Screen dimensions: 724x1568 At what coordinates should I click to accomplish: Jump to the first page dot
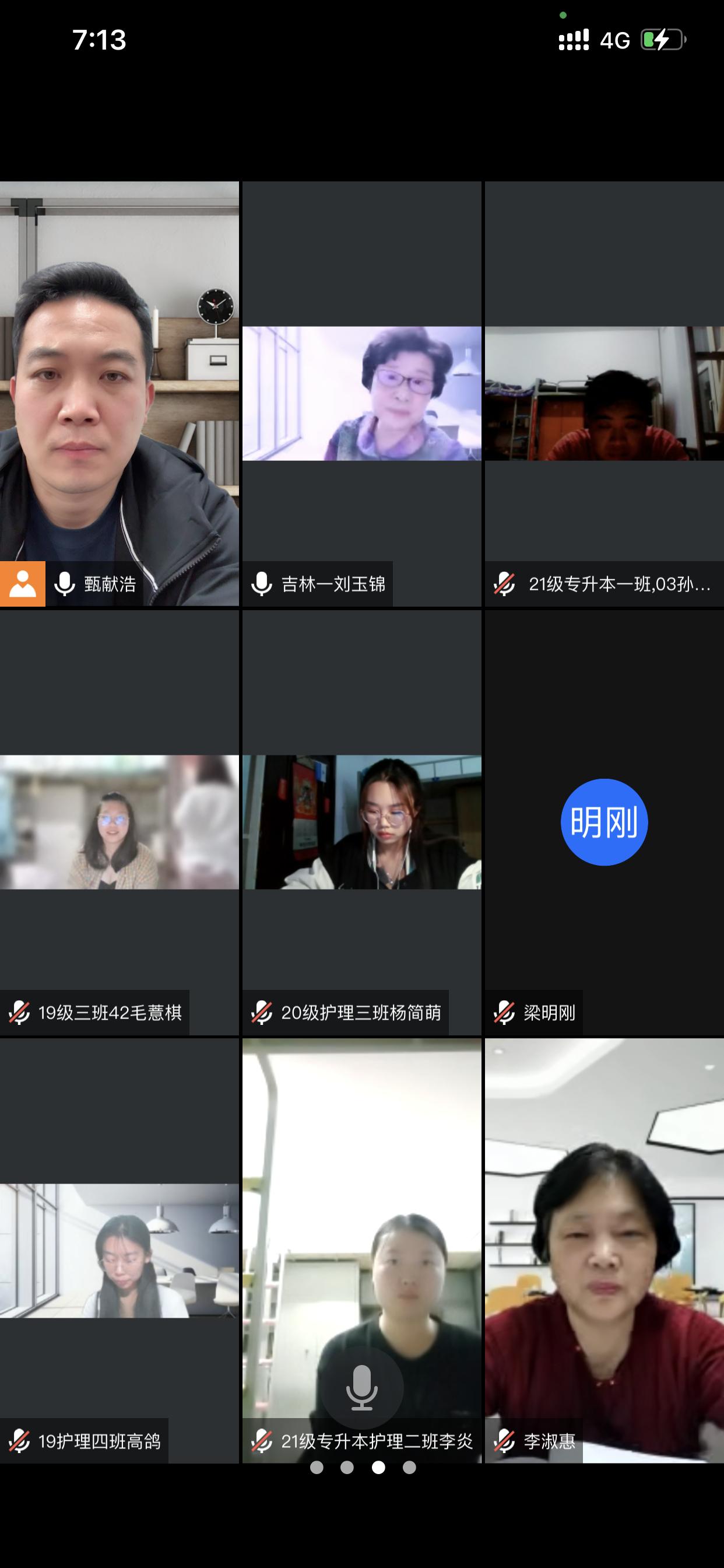317,1468
